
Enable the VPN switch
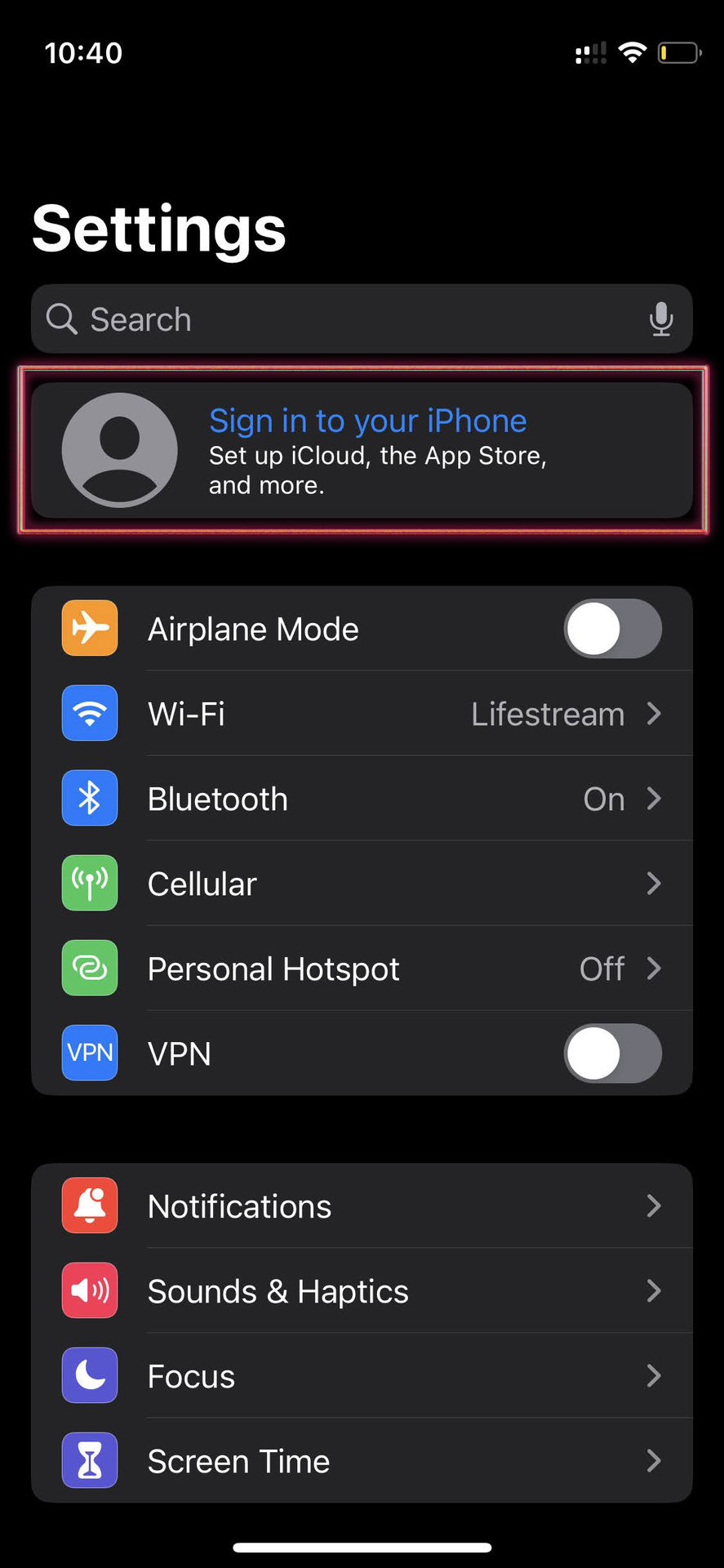[612, 1053]
